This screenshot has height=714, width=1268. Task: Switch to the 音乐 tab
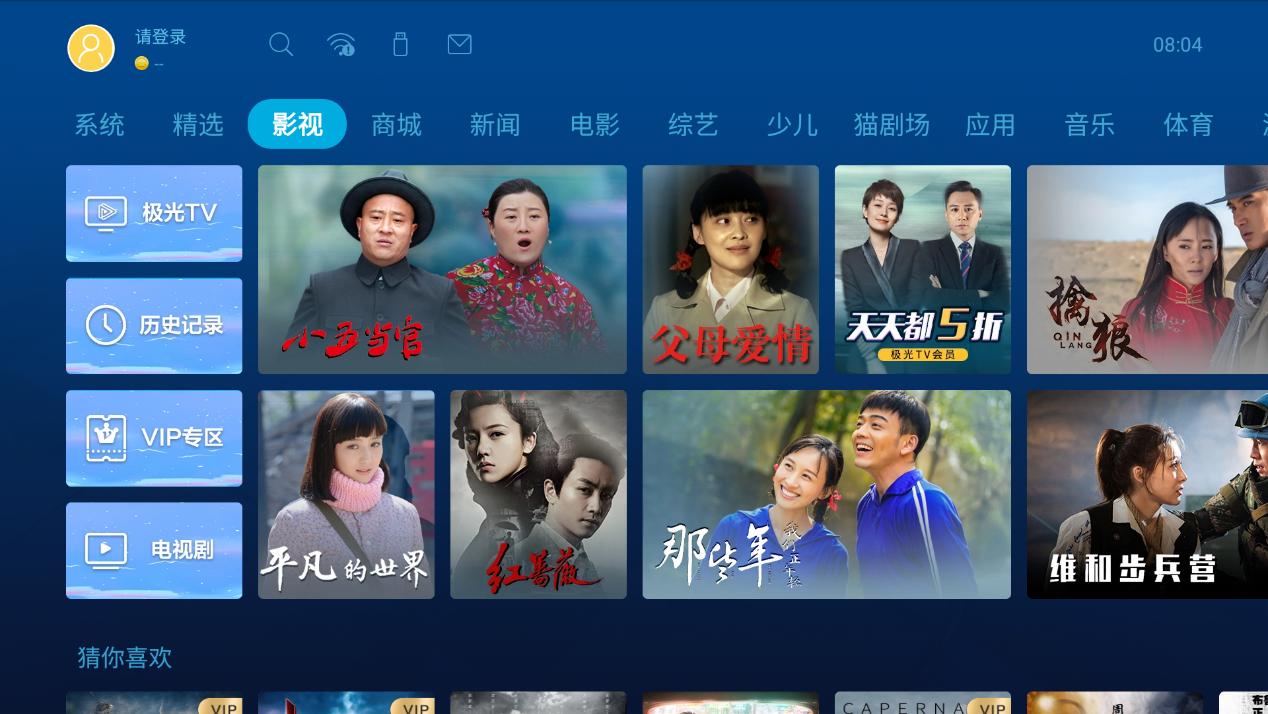tap(1089, 125)
